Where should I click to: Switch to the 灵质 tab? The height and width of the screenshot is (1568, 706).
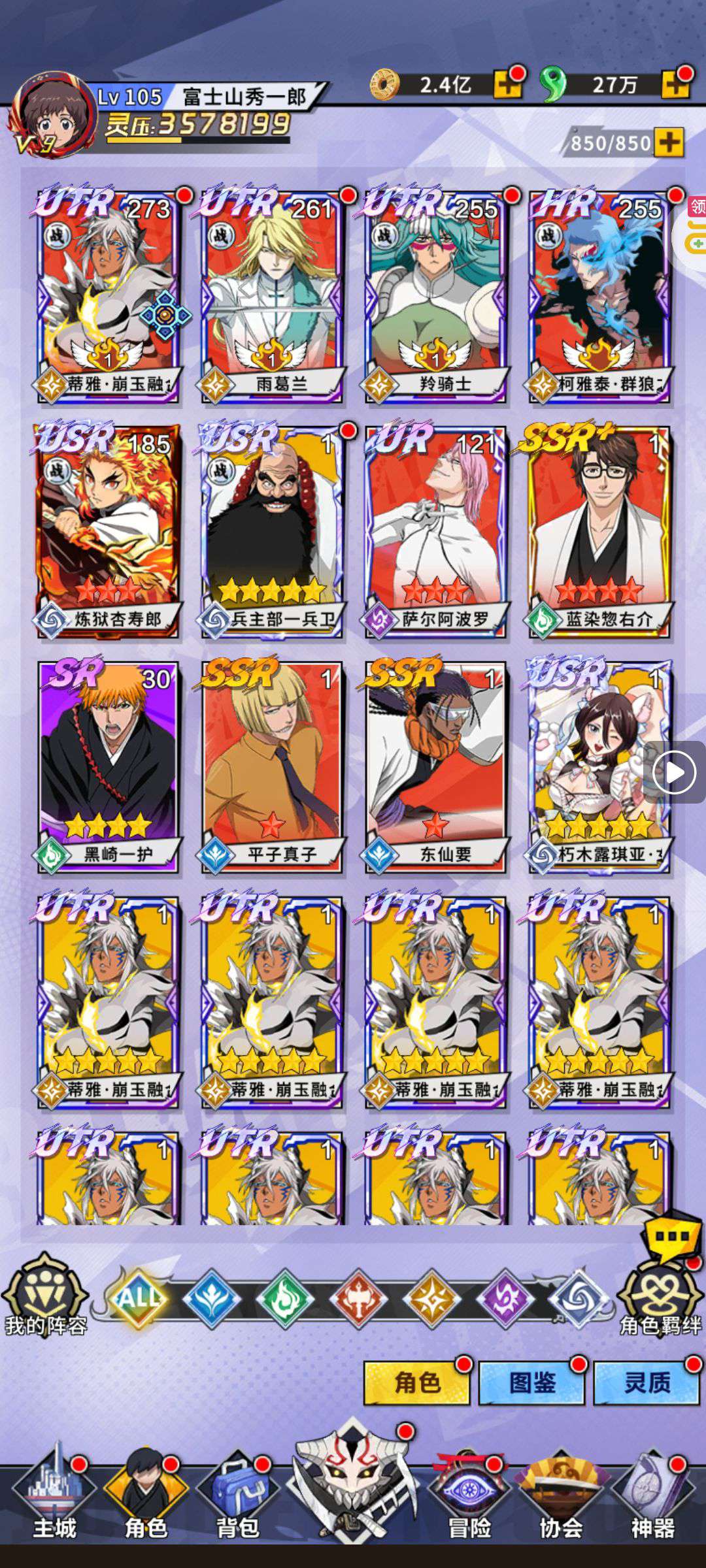(x=646, y=1383)
